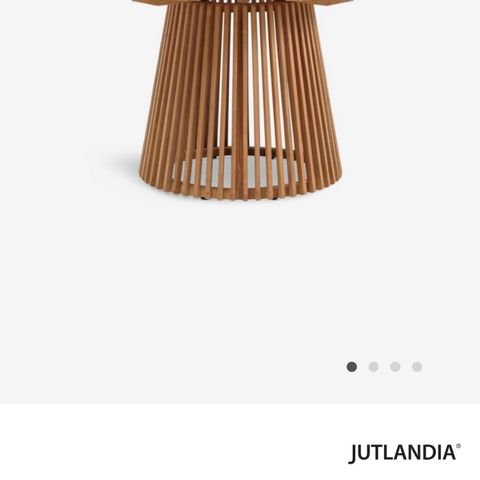Select the second page indicator dot

(373, 367)
